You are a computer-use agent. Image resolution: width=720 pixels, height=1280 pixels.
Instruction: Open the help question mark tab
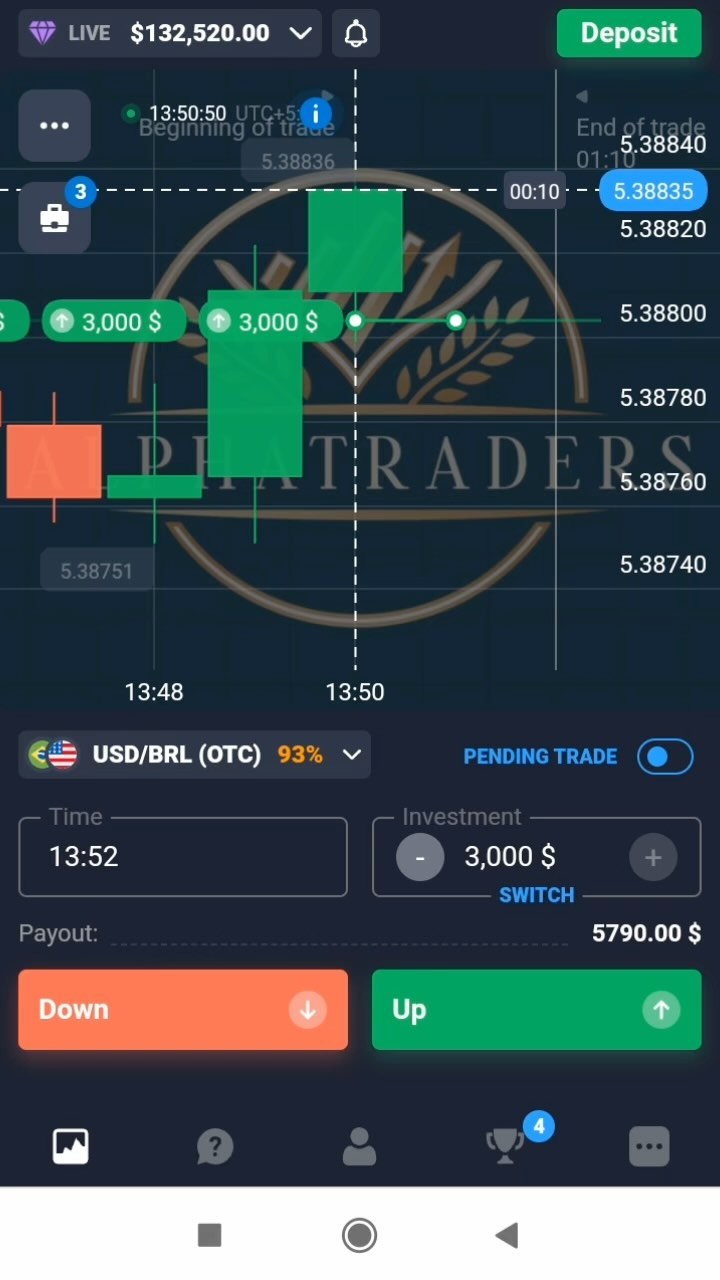click(214, 1146)
